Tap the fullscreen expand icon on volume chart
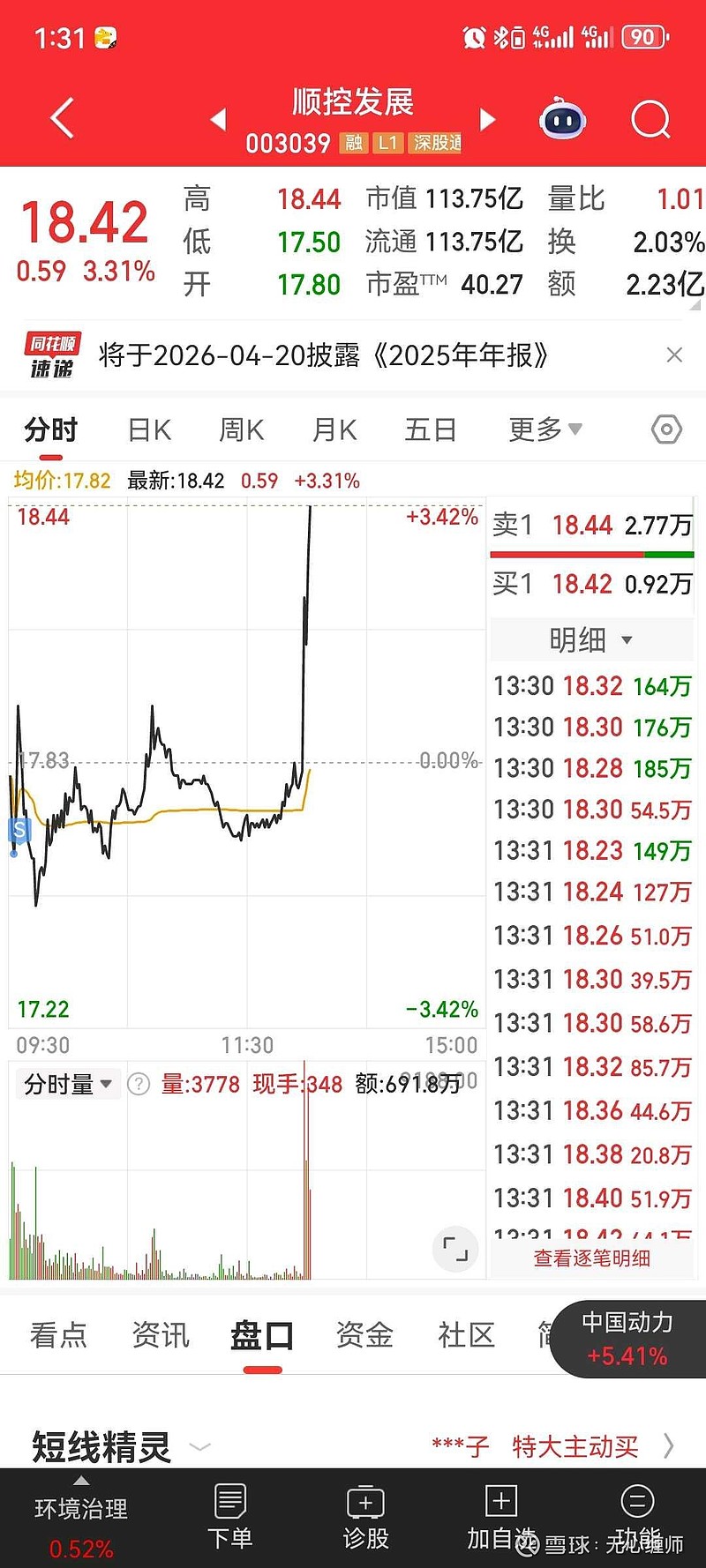Viewport: 706px width, 1568px height. 454,1249
